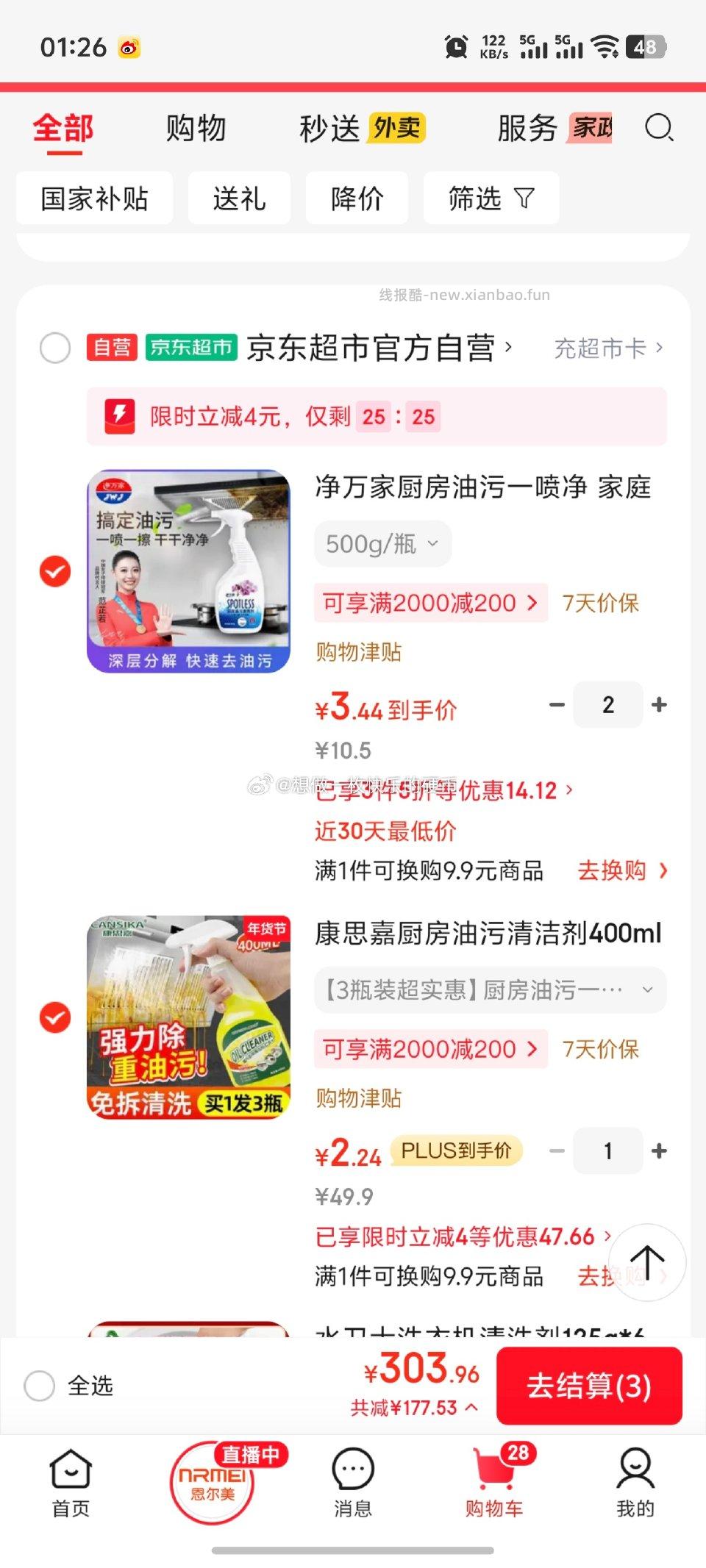Switch to the 购物 tab
The height and width of the screenshot is (1568, 706).
[196, 129]
